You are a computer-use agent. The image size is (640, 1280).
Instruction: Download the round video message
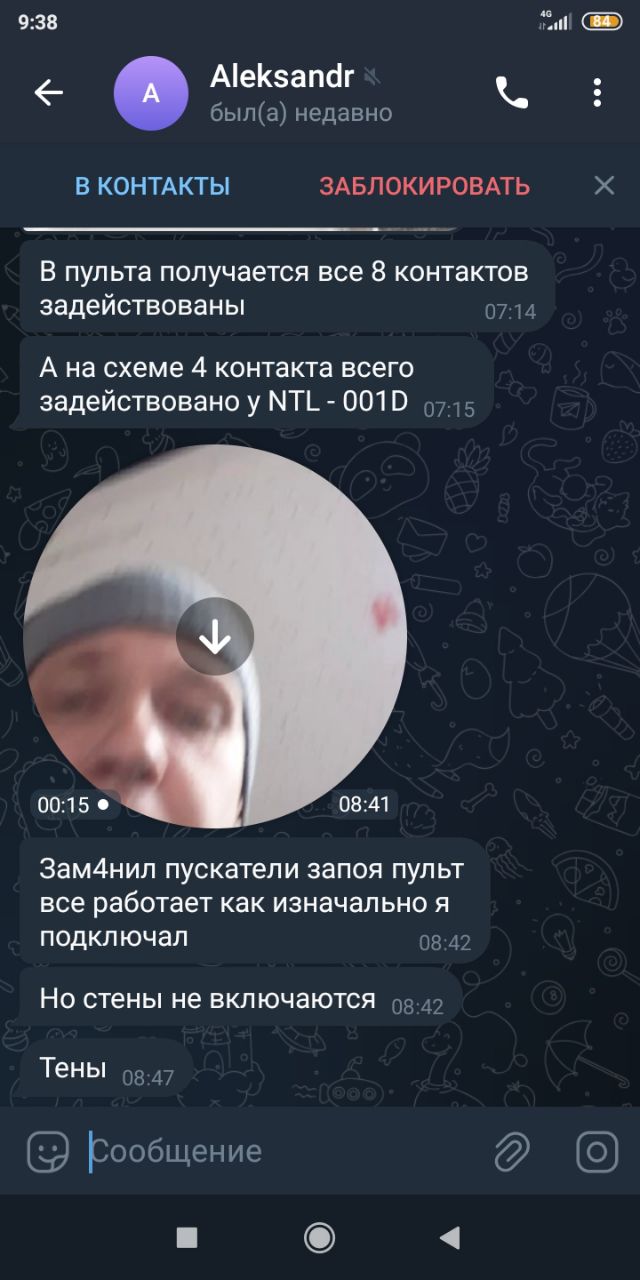tap(215, 637)
